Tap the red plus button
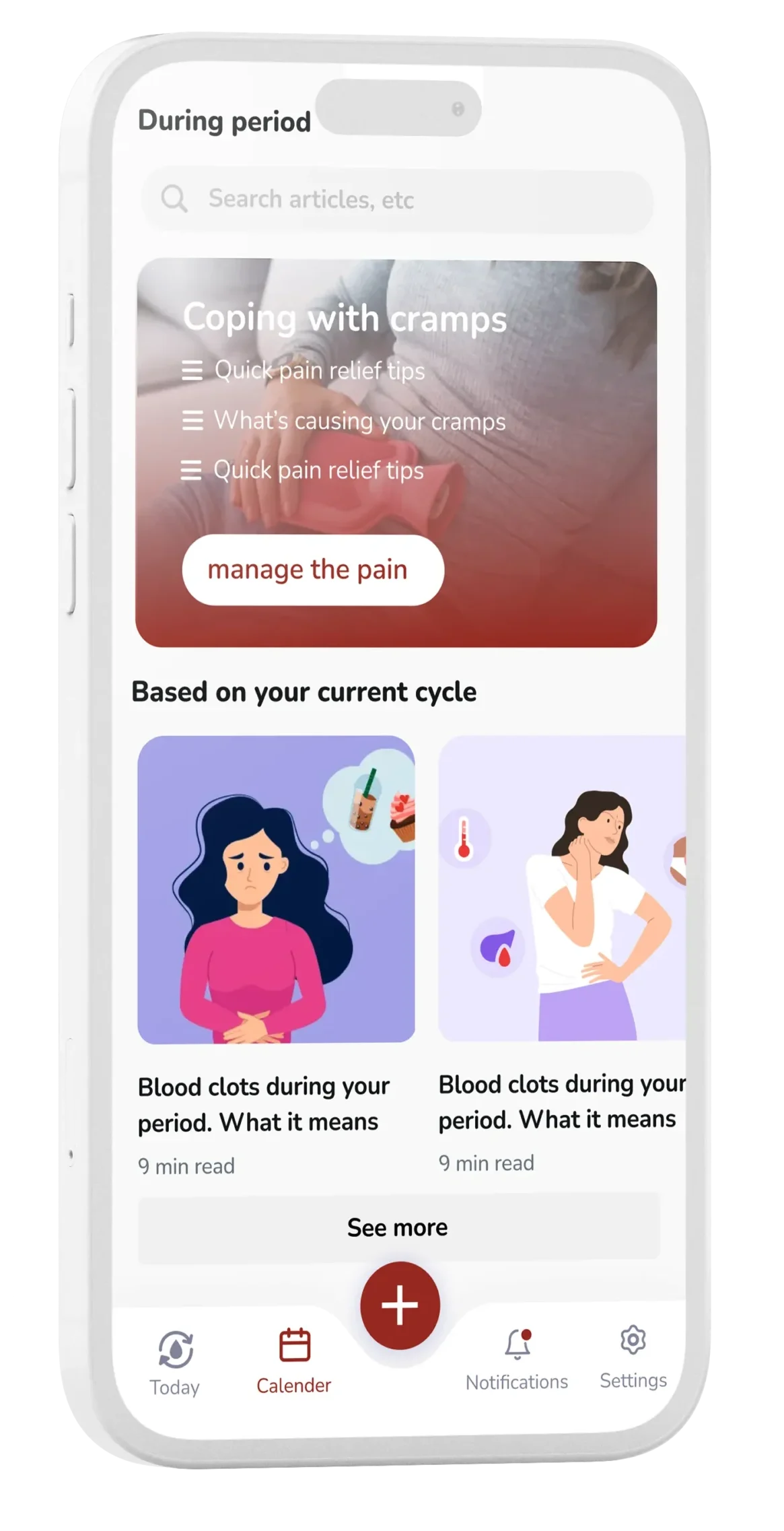 [x=400, y=1305]
